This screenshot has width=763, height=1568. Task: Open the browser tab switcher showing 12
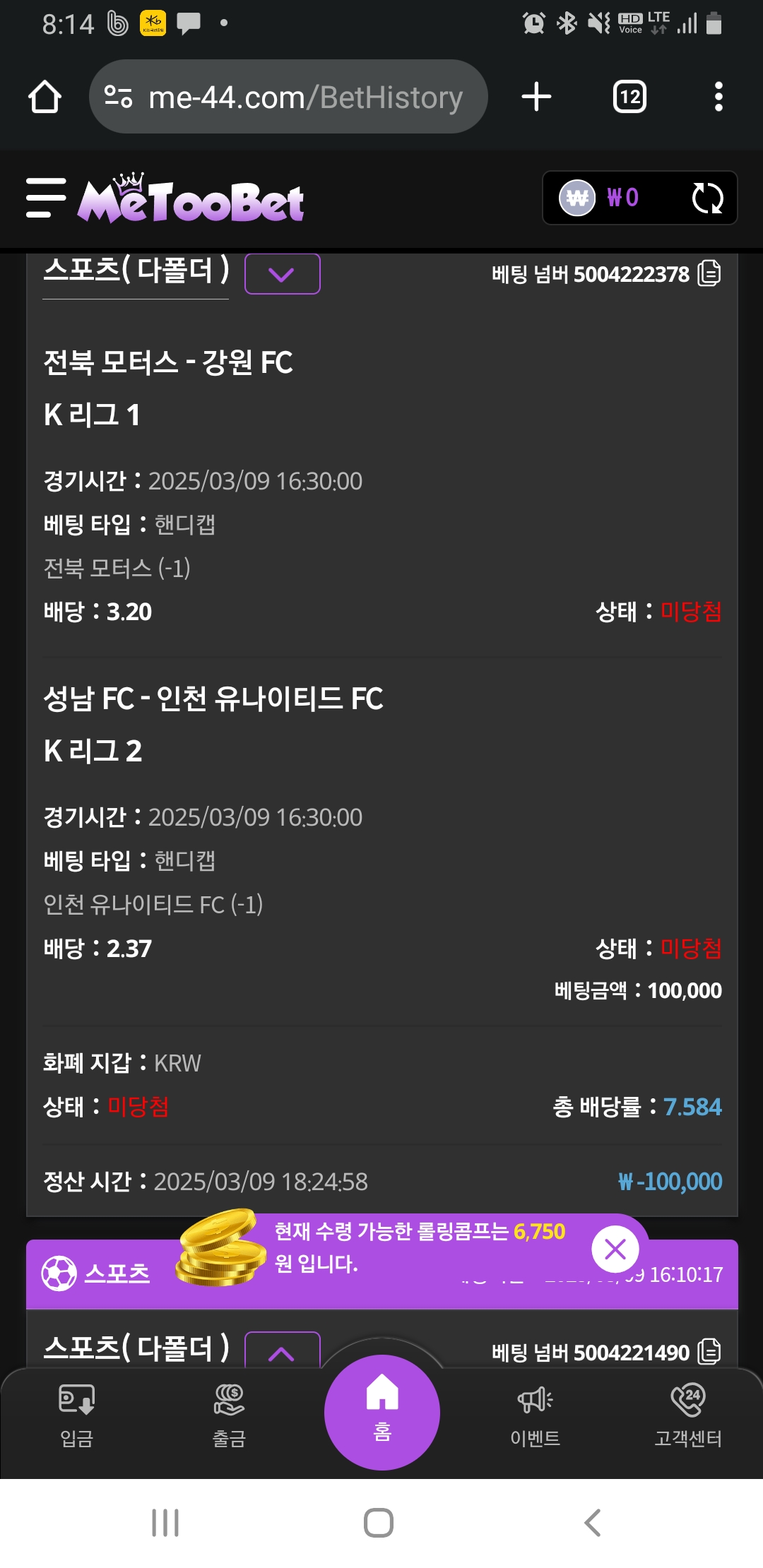click(629, 97)
